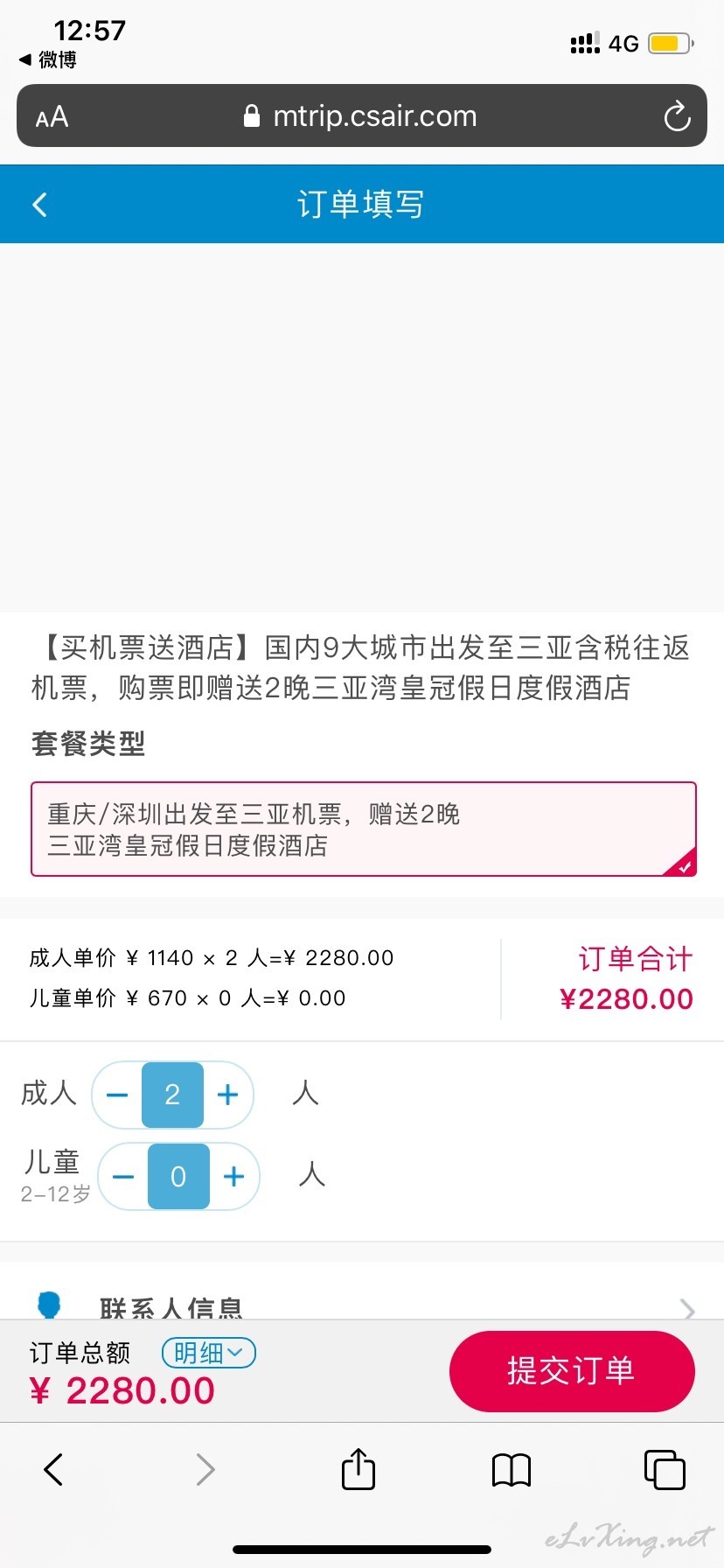Decrease the 成人 count by one
724x1568 pixels.
(x=118, y=1095)
